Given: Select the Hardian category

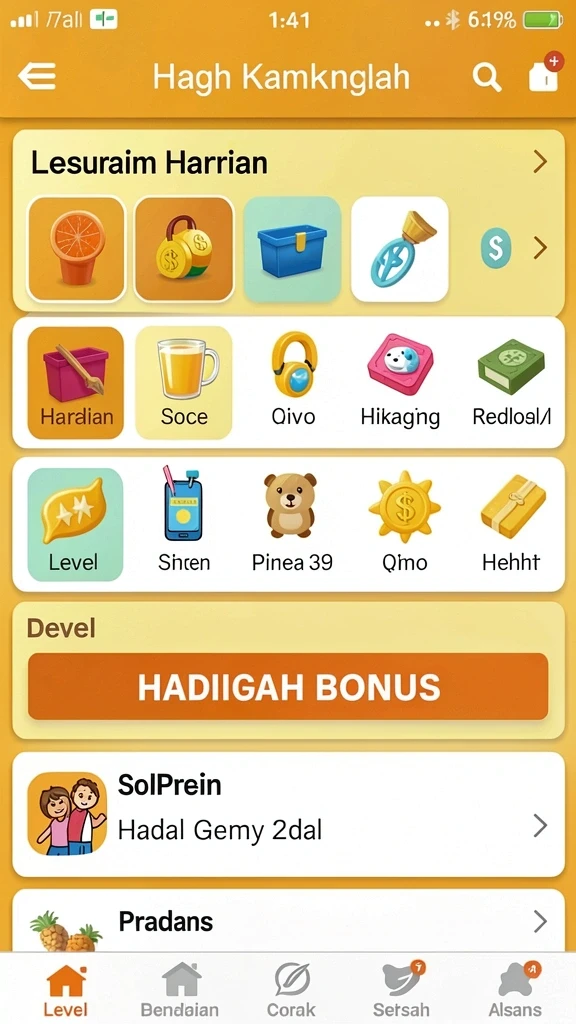Looking at the screenshot, I should 76,383.
